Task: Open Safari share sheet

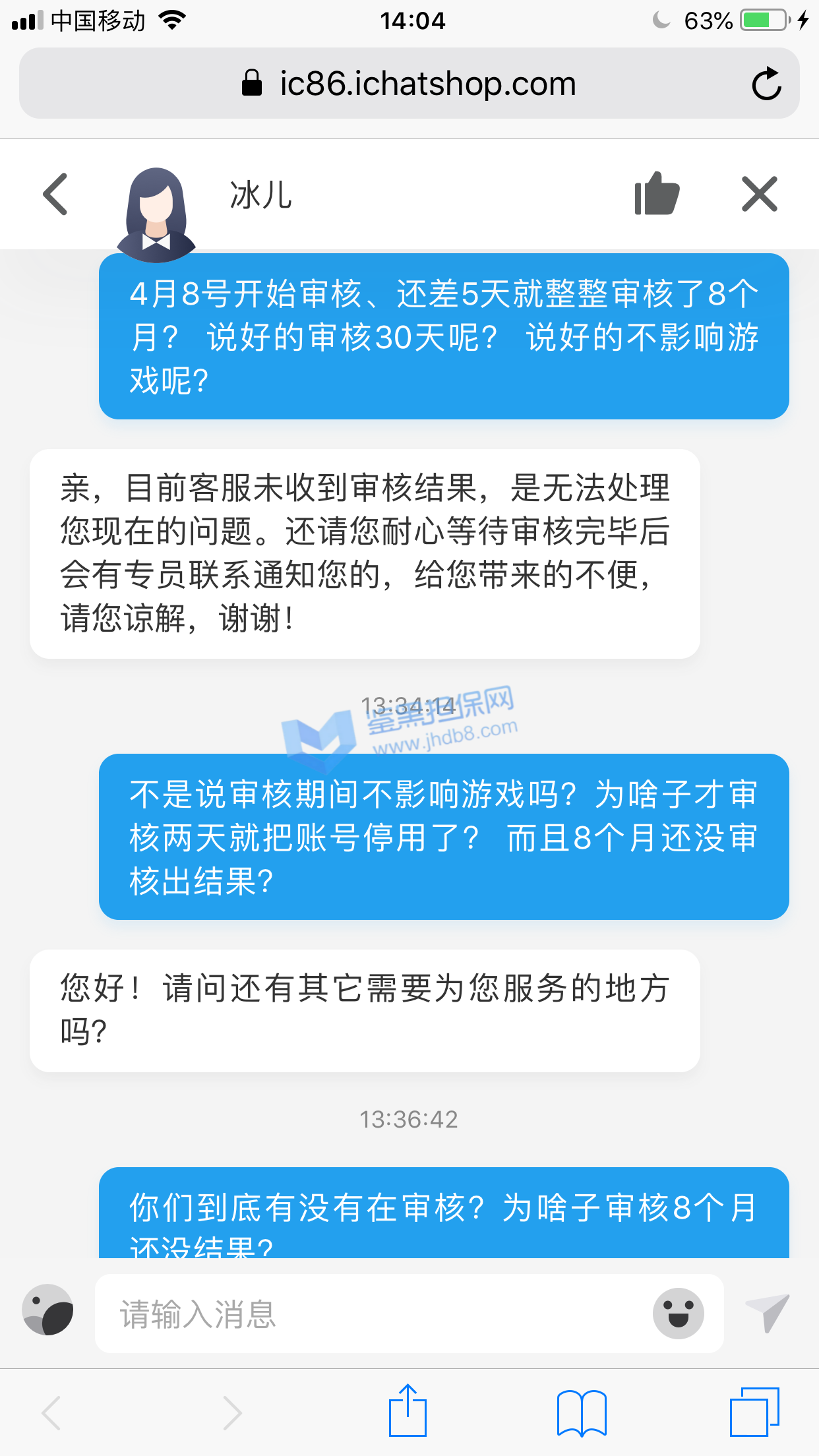Action: (408, 1411)
